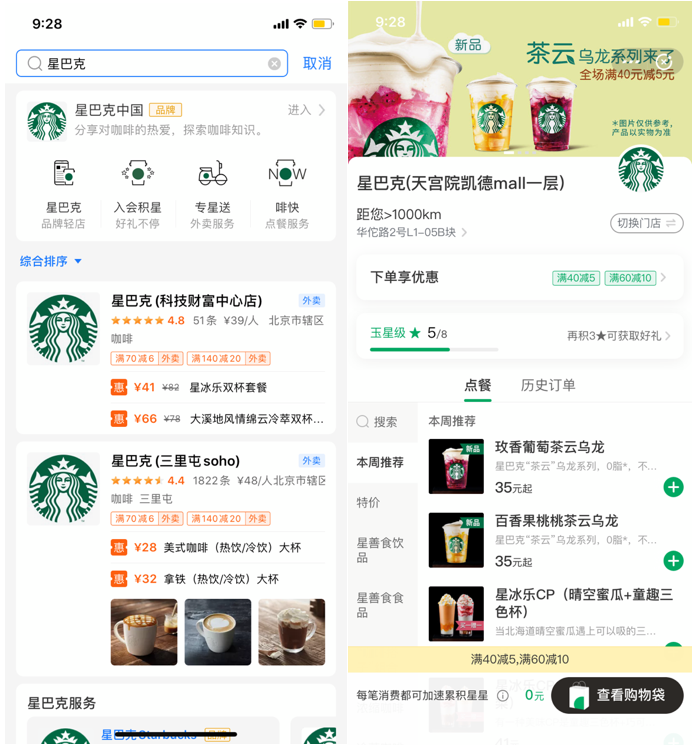This screenshot has width=693, height=748.
Task: Tap 查看购物袋 to view bag
Action: (617, 695)
